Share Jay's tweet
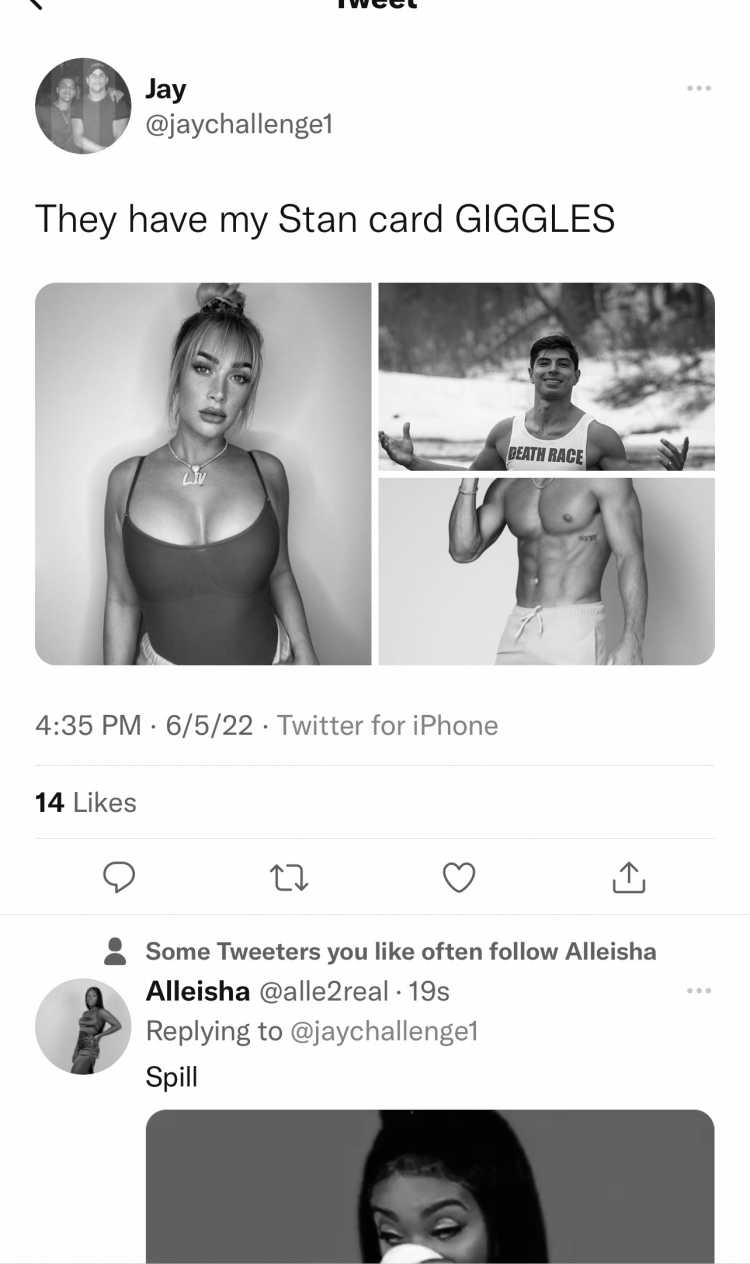The image size is (750, 1264). [628, 877]
